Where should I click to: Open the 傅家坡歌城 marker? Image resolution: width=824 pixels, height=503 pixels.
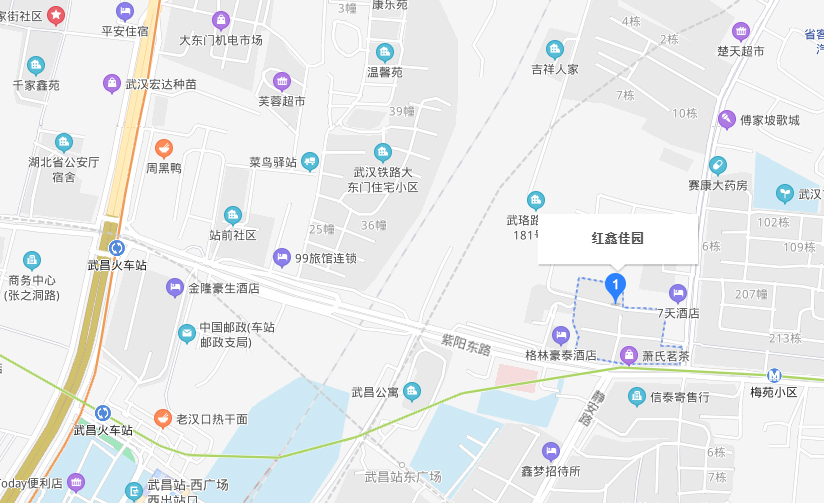[727, 120]
